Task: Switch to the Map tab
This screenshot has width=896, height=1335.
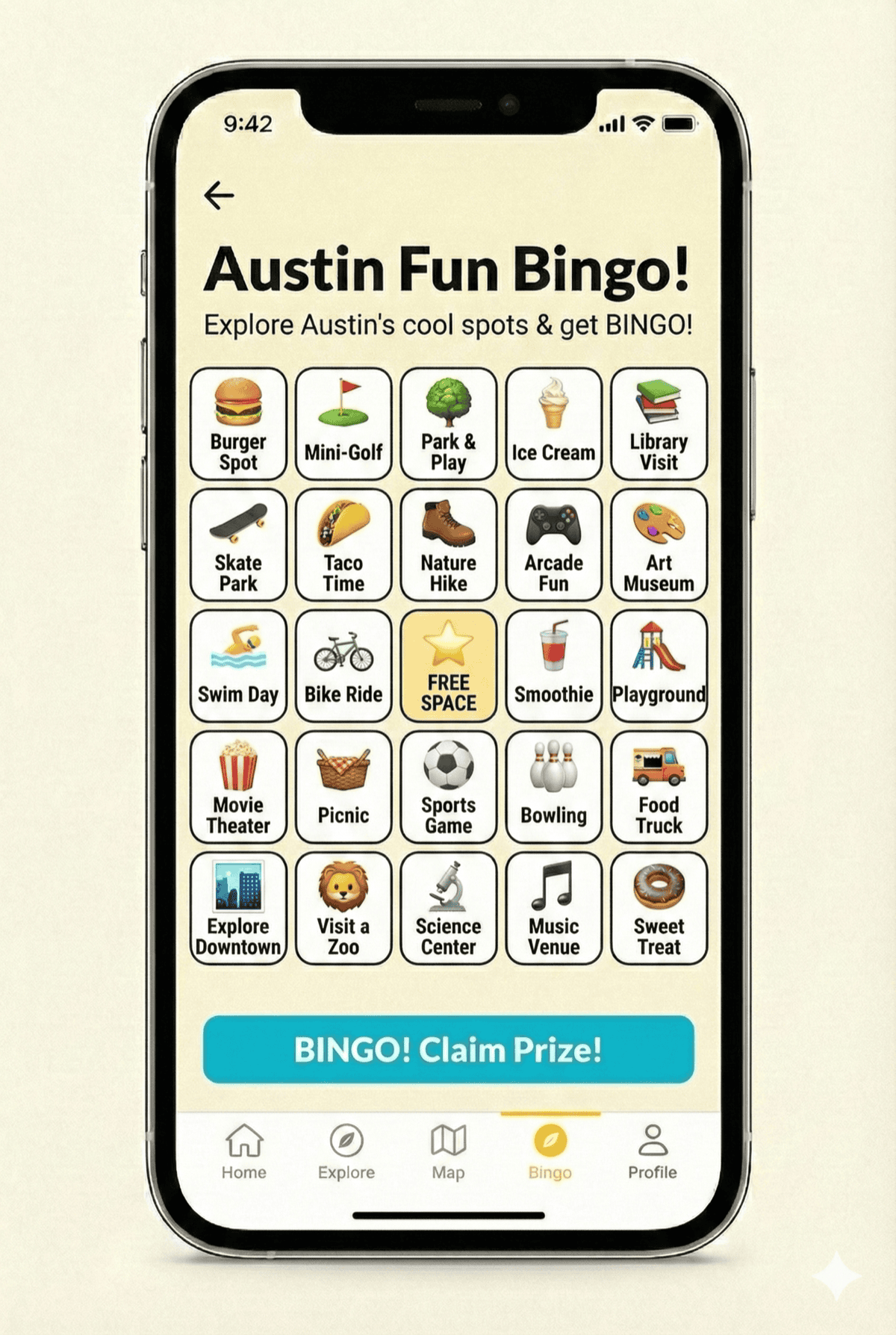Action: tap(448, 1152)
